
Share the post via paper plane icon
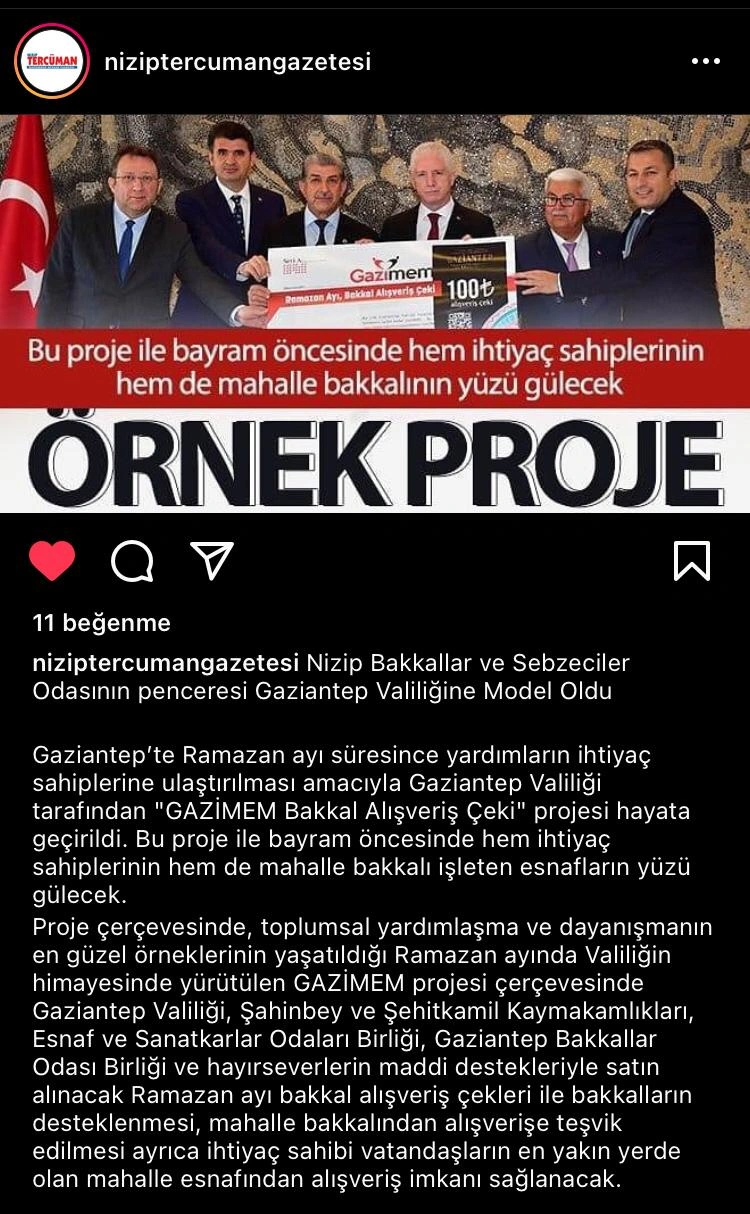(211, 561)
